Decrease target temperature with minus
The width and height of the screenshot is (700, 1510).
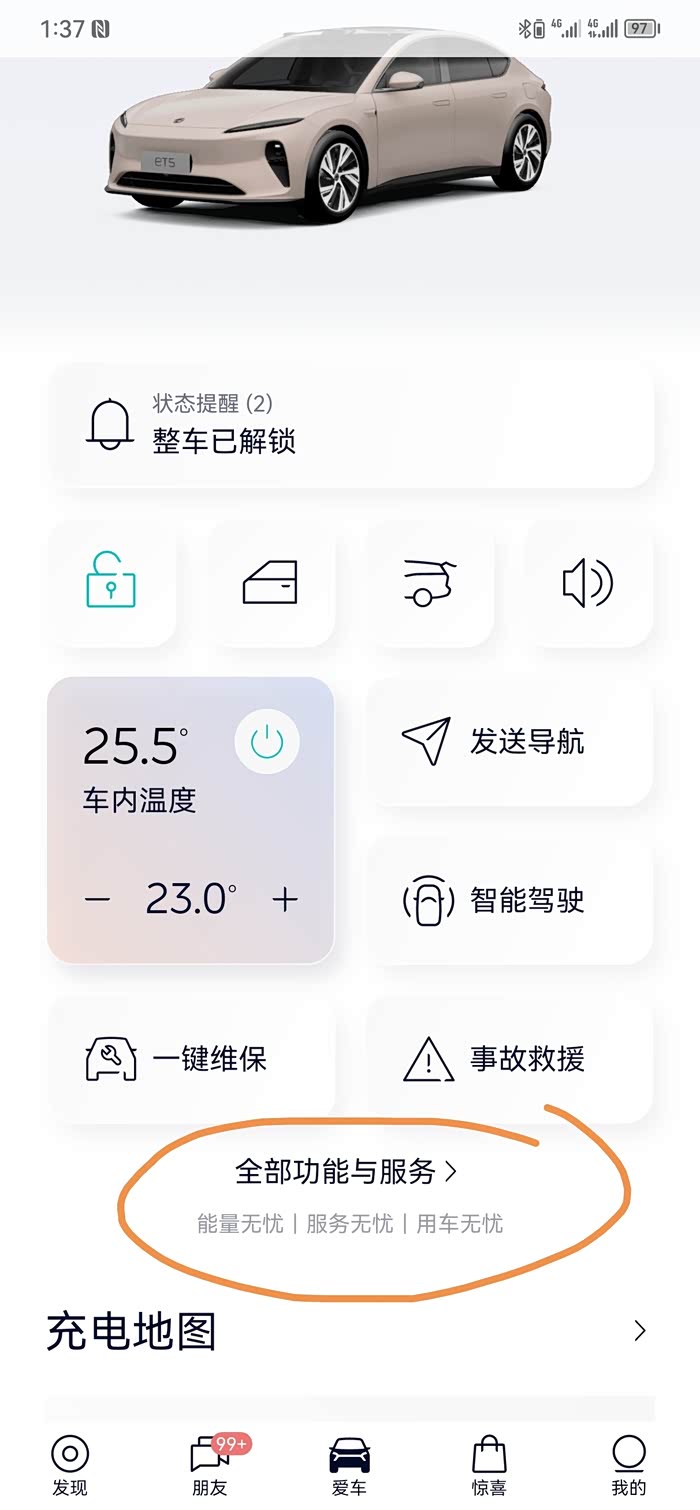[x=97, y=899]
